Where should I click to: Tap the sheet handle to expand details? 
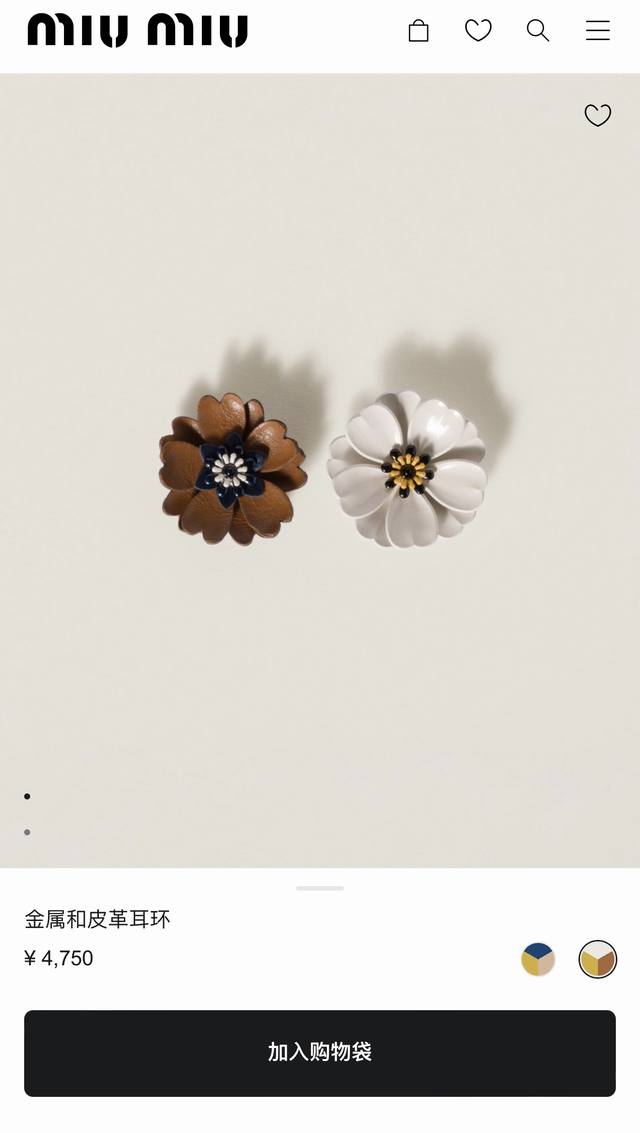tap(320, 888)
